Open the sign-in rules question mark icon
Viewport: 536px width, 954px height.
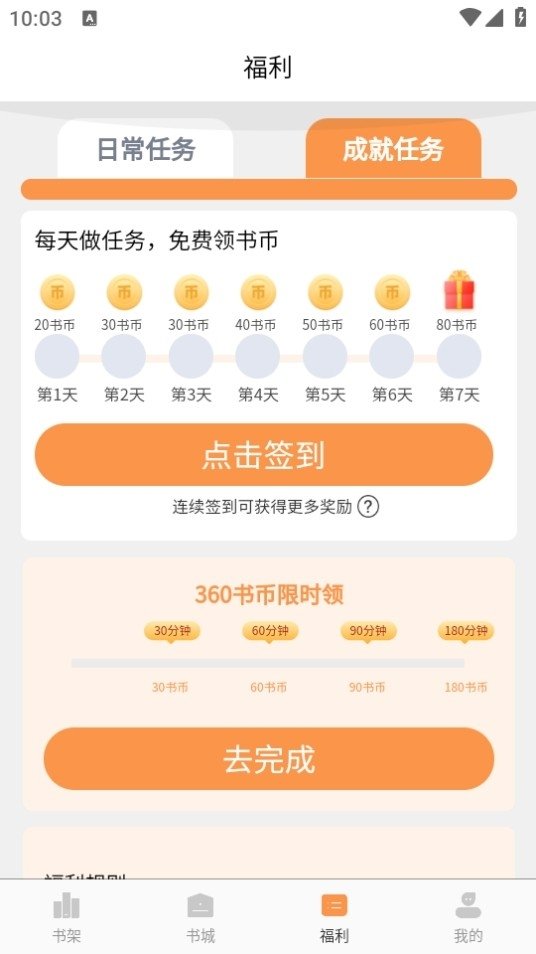pyautogui.click(x=368, y=506)
